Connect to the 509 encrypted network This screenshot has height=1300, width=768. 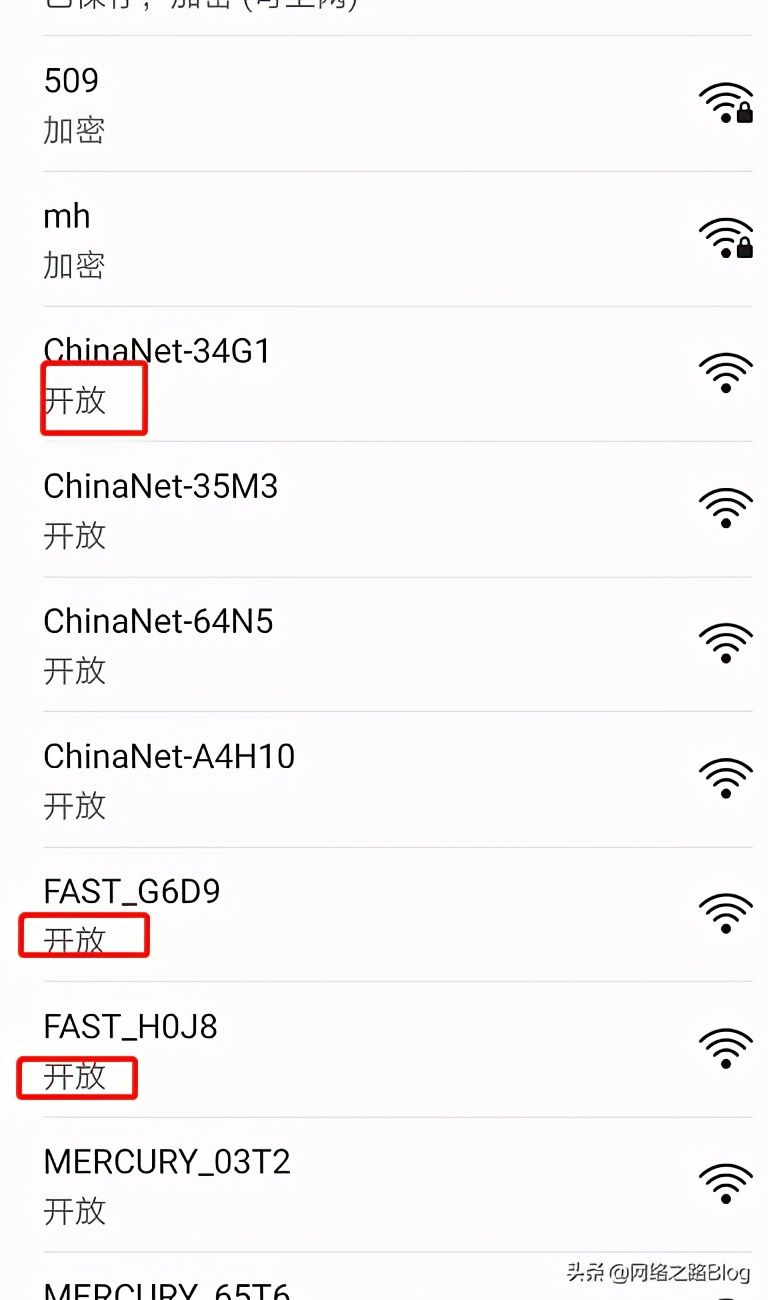click(x=300, y=103)
